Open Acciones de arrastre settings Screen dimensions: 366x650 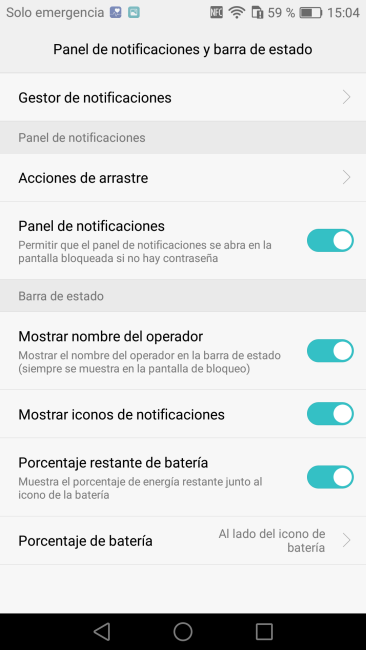click(183, 178)
